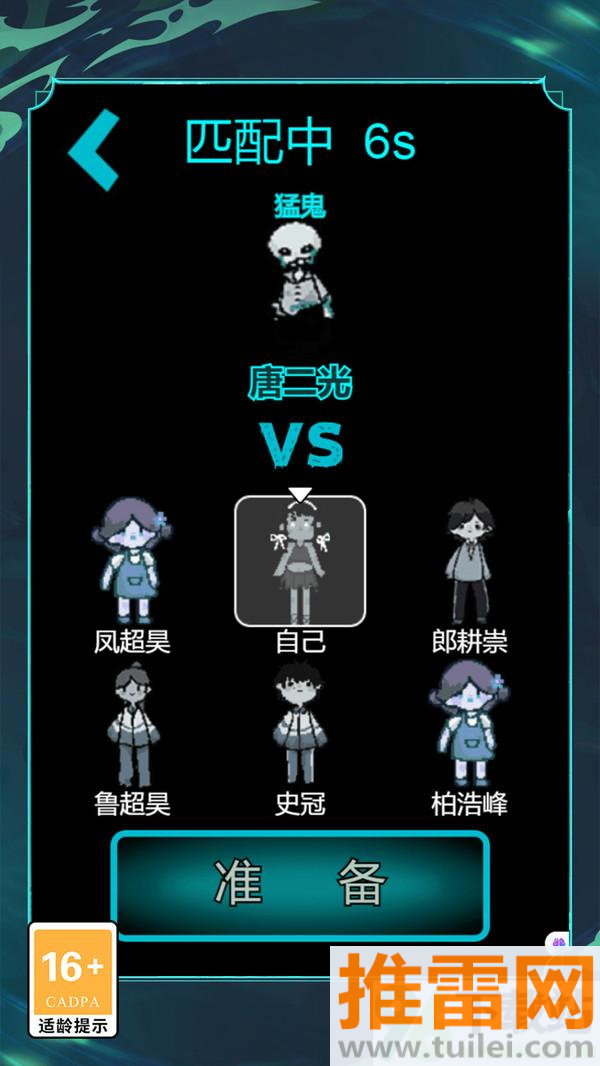Tap the 准备 ready button
This screenshot has width=600, height=1066.
pos(300,884)
